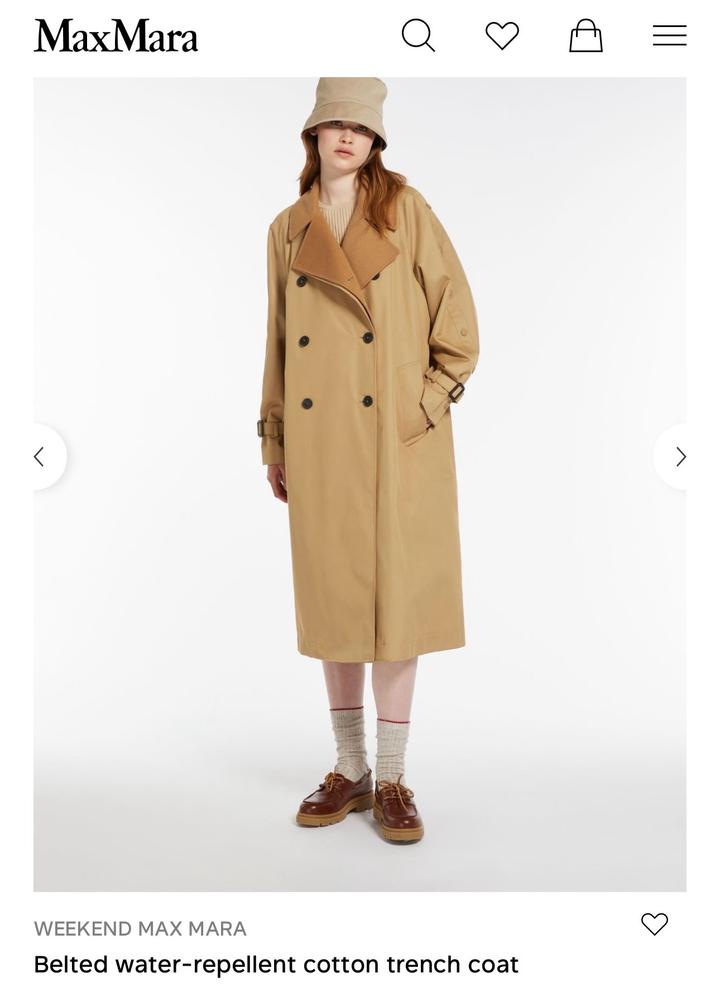
Task: Add trench coat to wishlist
Action: pyautogui.click(x=654, y=924)
